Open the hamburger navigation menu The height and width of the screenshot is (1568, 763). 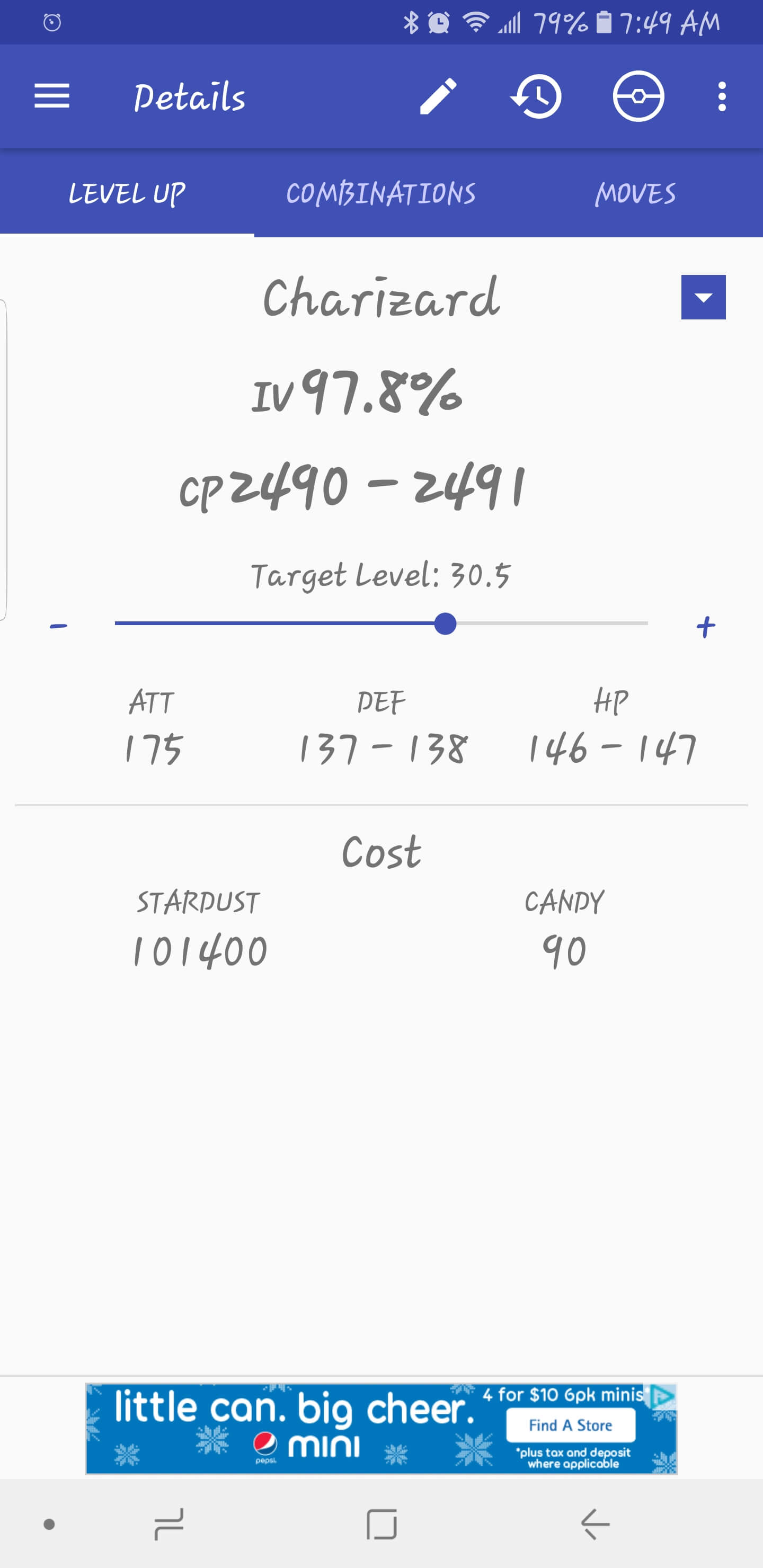click(x=52, y=96)
